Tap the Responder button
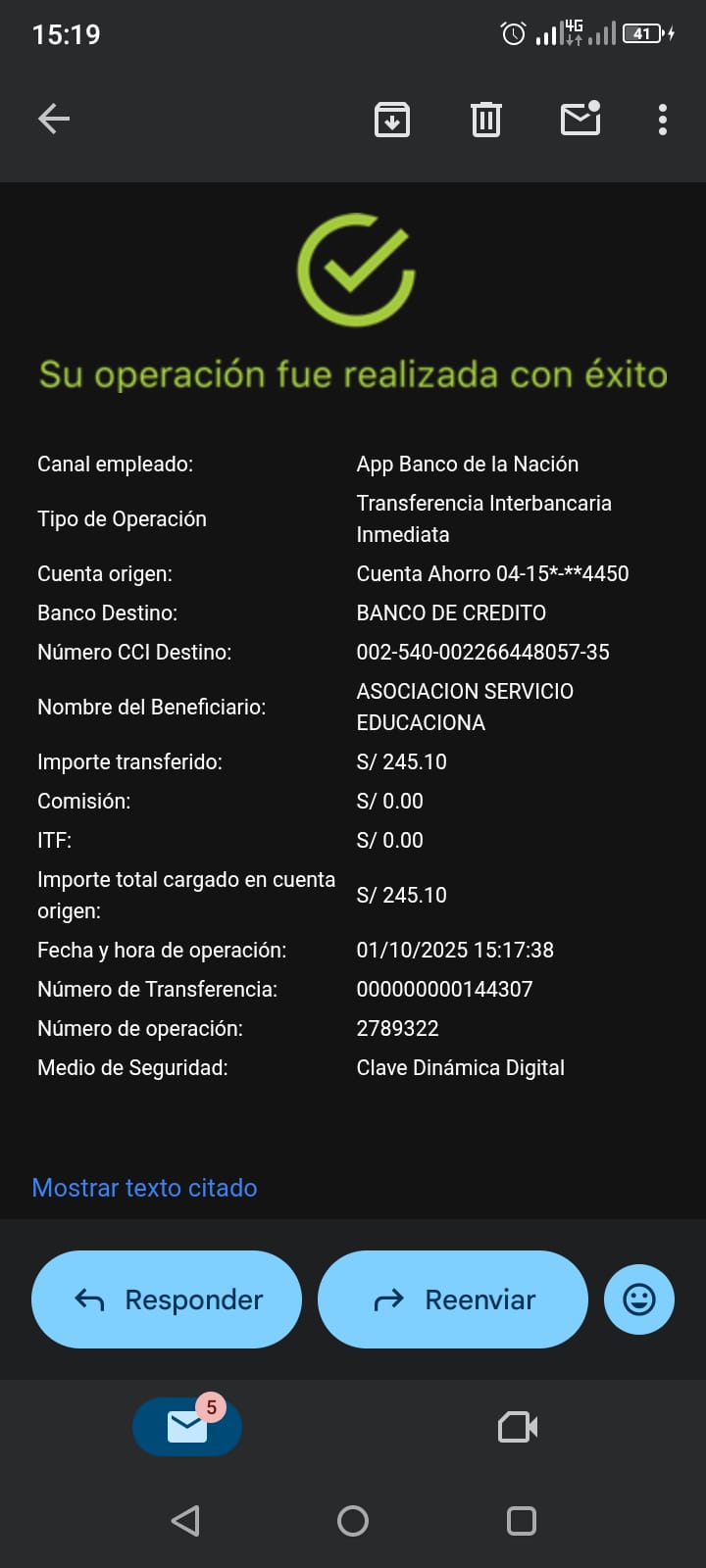This screenshot has width=706, height=1568. (167, 1299)
